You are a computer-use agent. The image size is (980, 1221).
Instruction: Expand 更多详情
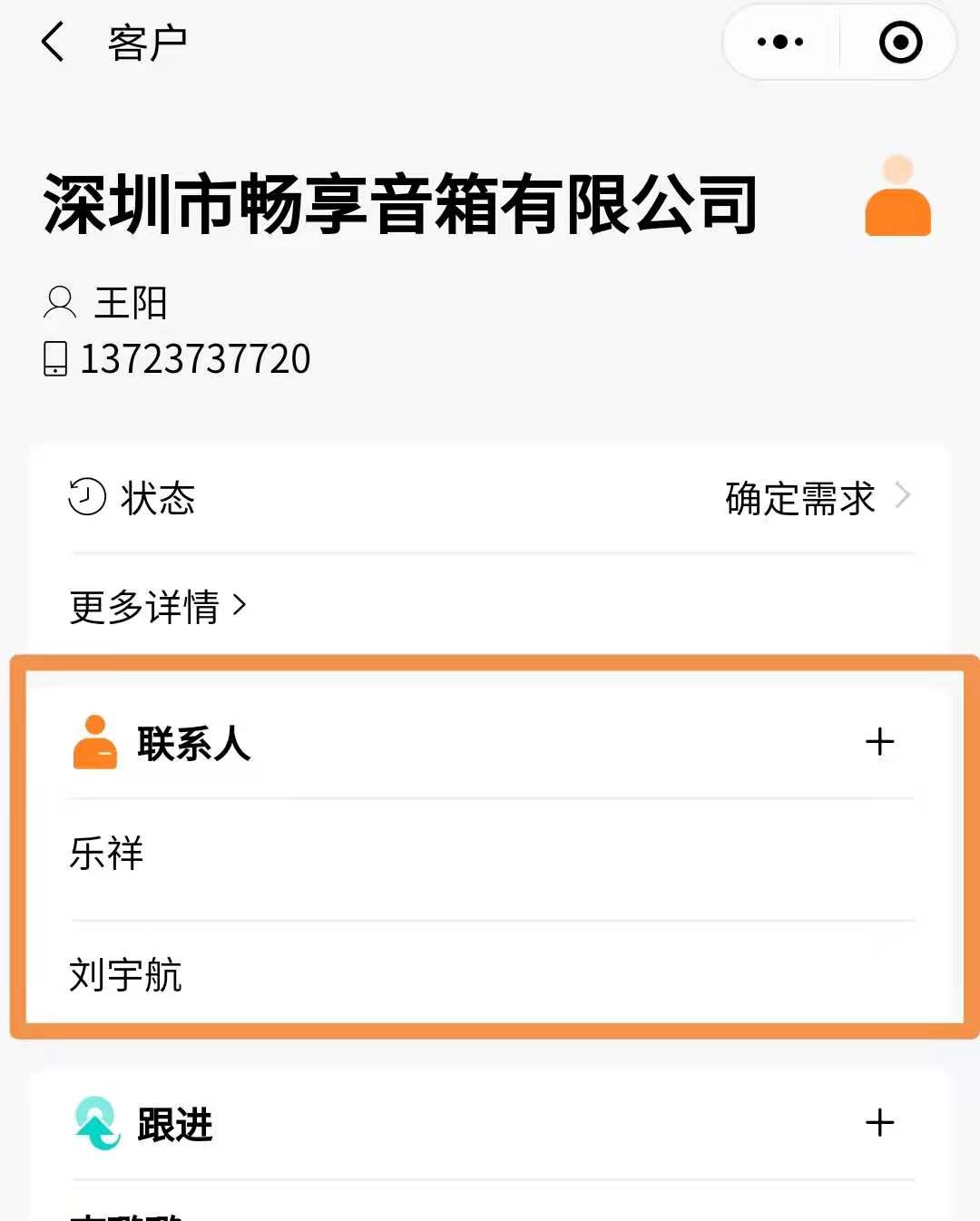[x=158, y=606]
